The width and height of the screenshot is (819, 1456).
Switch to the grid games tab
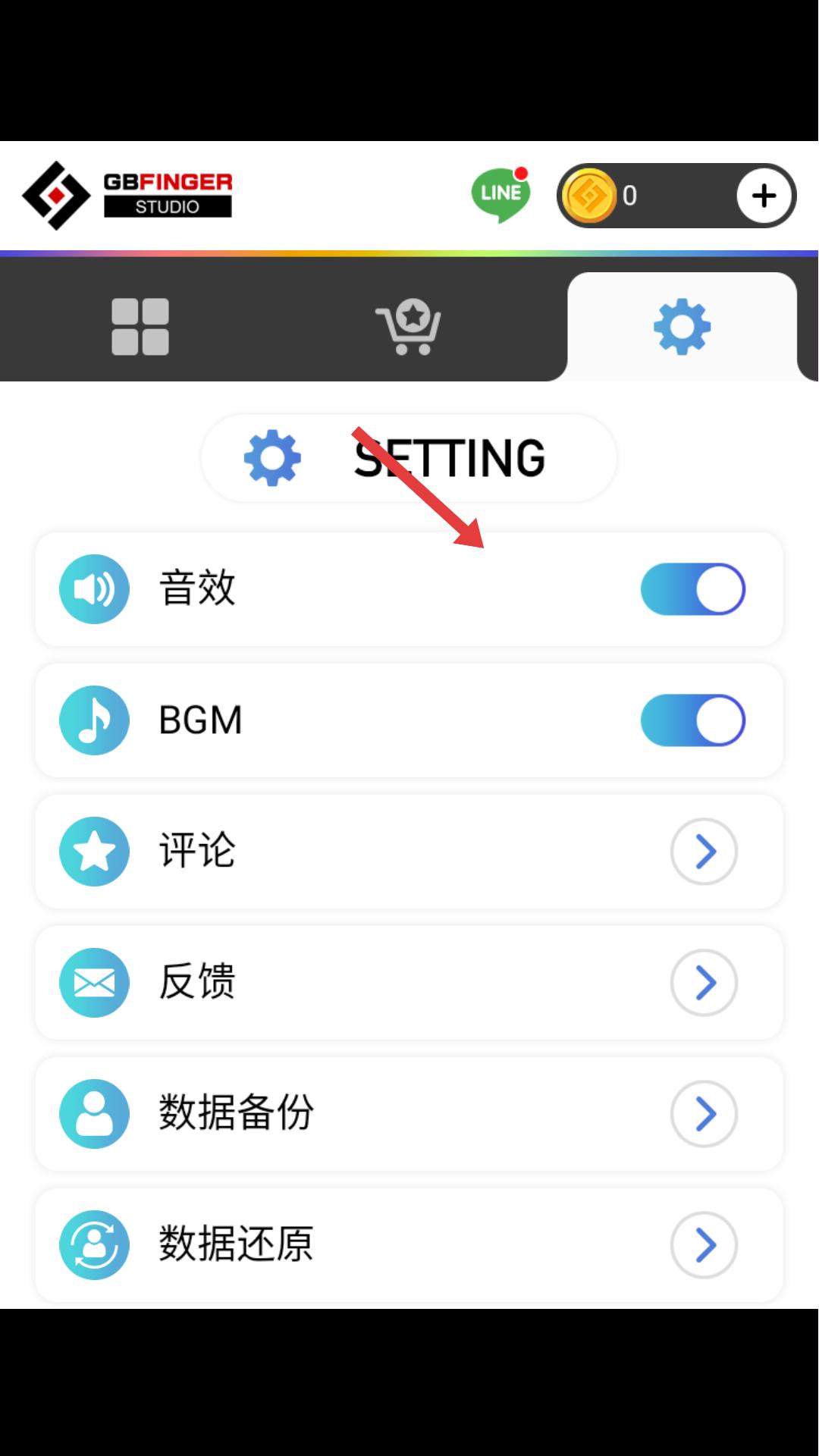tap(140, 327)
